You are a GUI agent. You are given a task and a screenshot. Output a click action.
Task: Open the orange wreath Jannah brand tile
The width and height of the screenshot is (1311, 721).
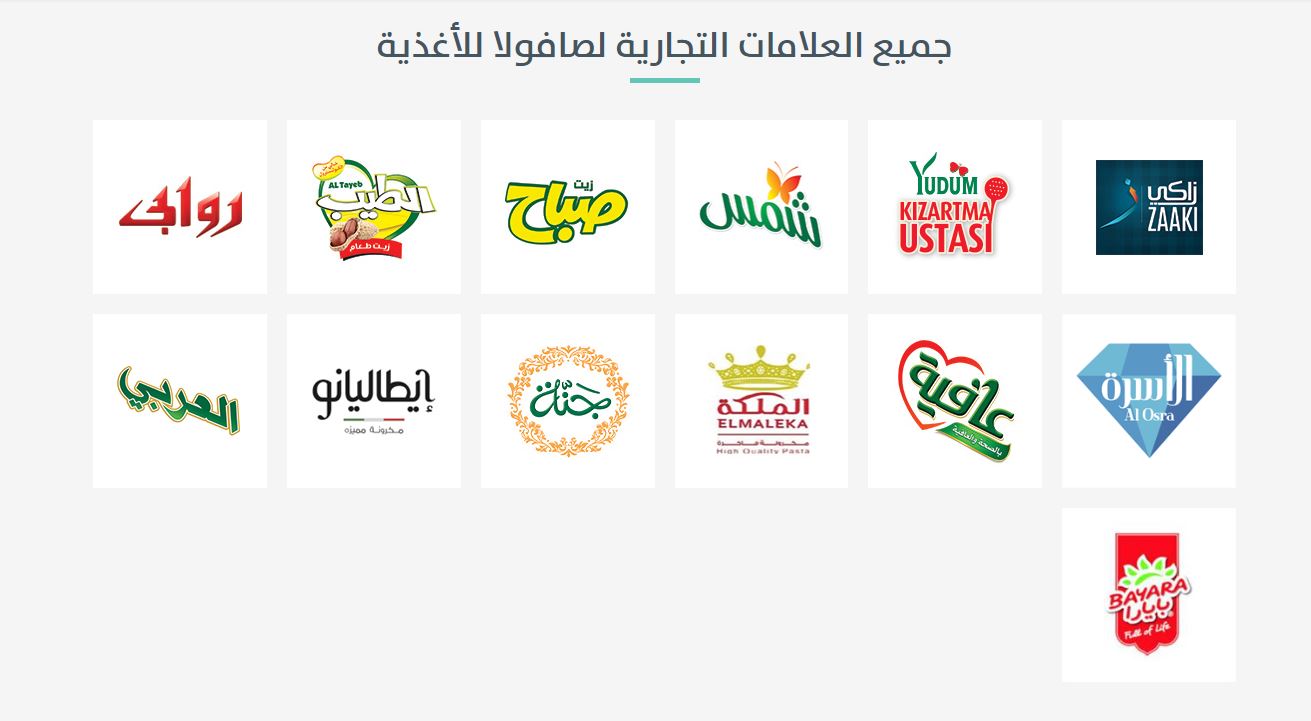567,401
